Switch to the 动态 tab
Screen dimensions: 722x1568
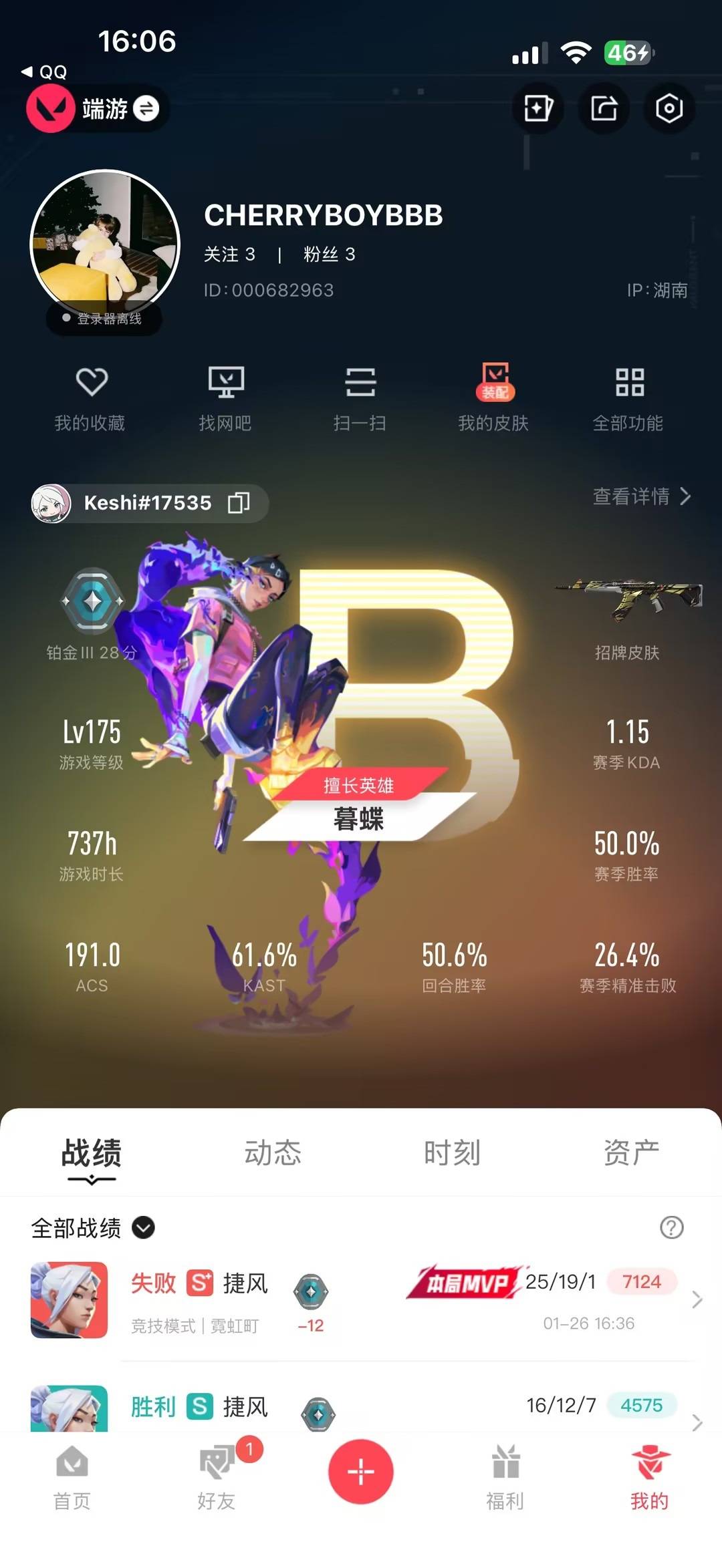pos(272,1152)
